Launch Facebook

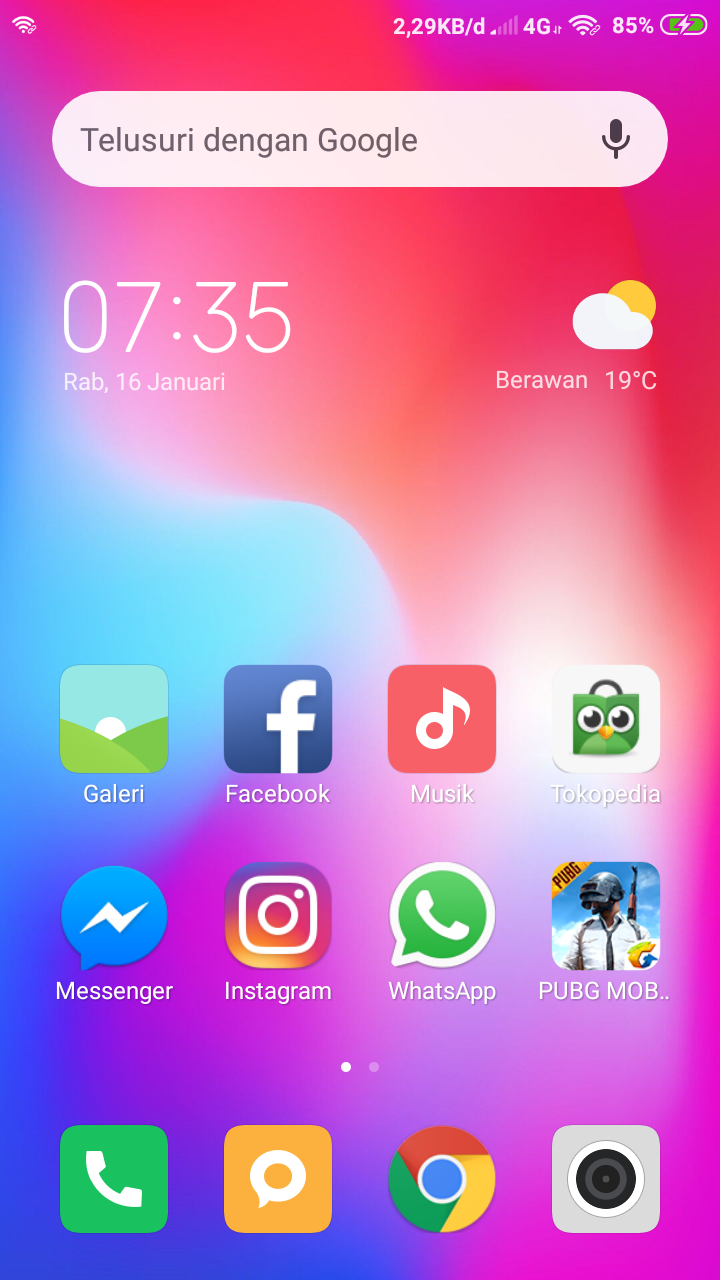click(x=278, y=719)
